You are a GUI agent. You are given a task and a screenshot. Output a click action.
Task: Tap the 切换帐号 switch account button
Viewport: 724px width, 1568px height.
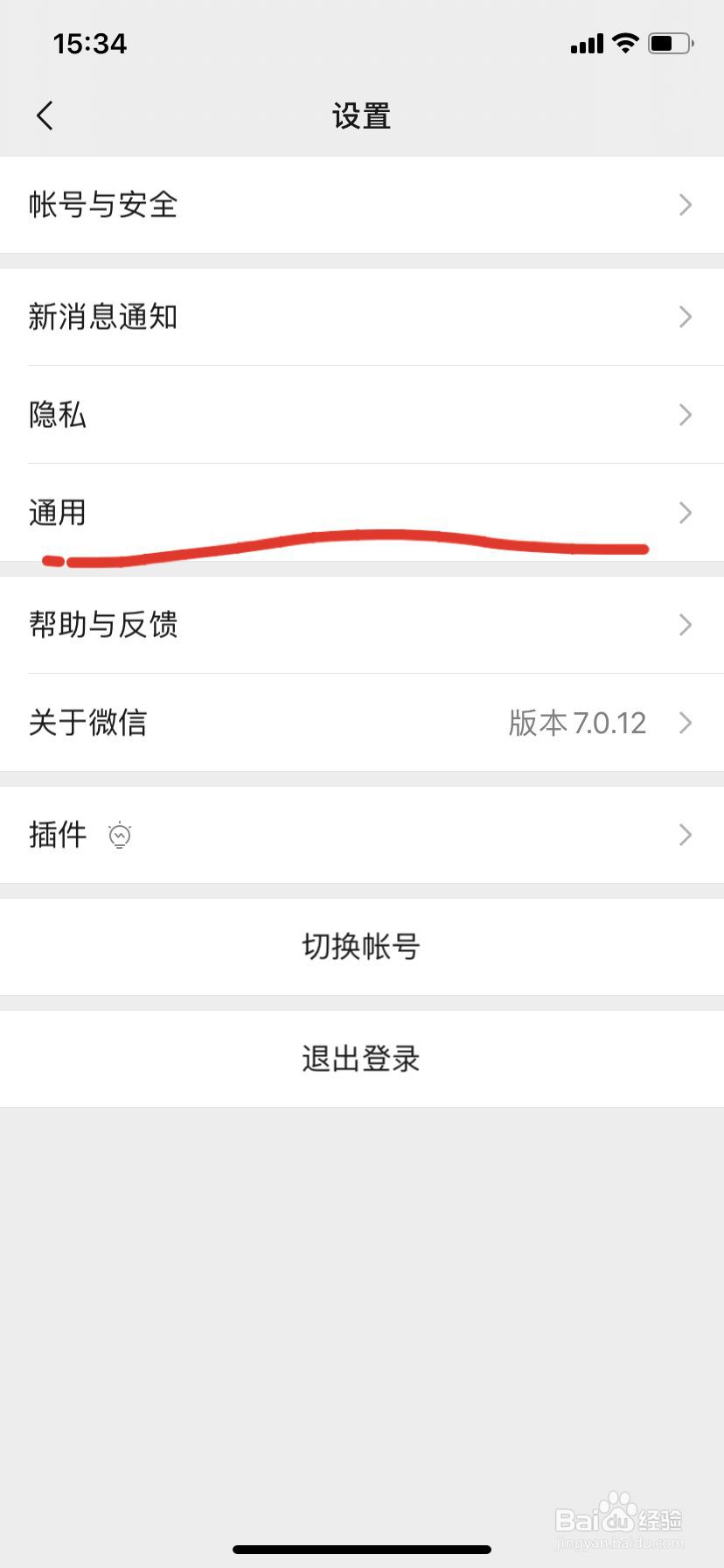362,947
